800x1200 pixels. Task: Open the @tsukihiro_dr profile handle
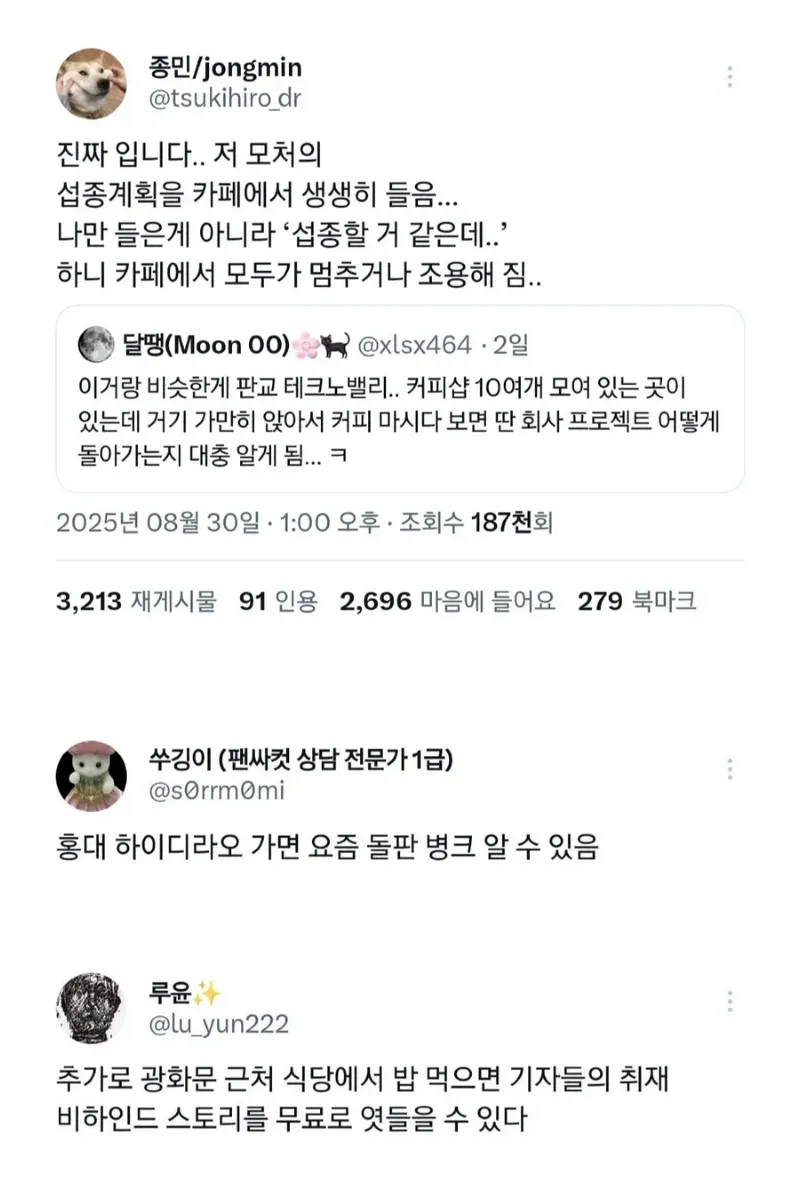[x=224, y=98]
